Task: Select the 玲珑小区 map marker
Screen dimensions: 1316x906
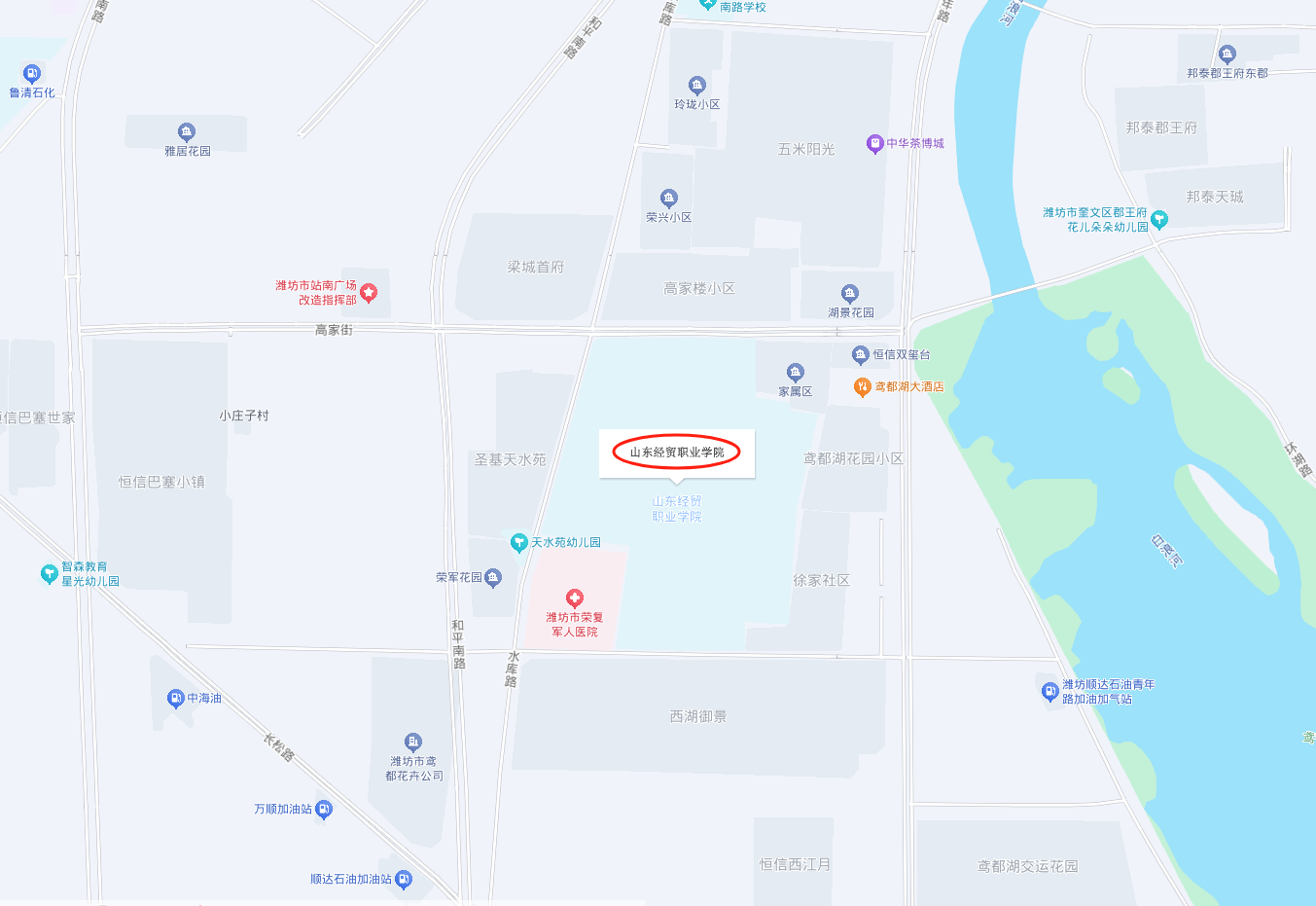Action: point(696,86)
